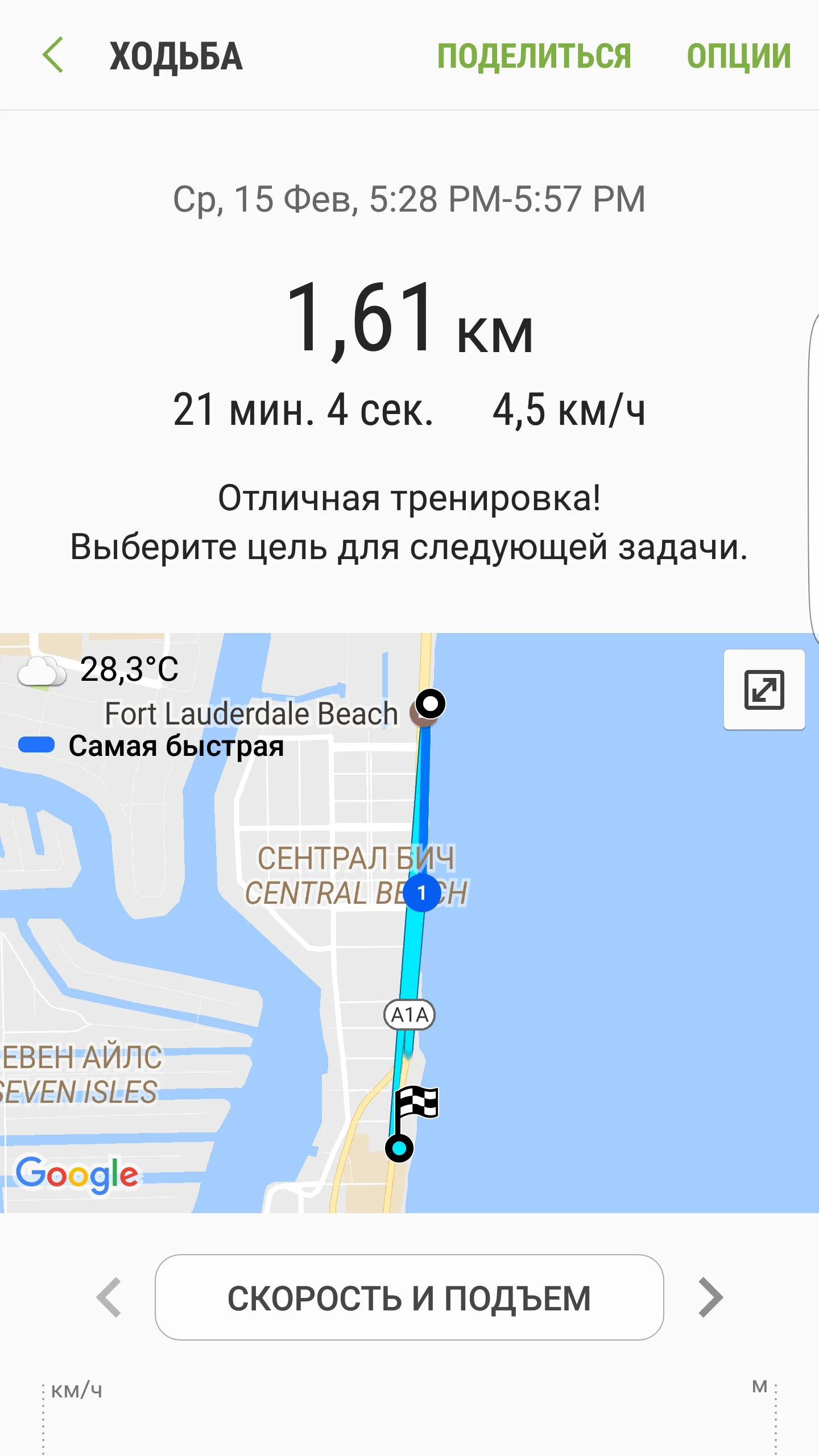Tap the back arrow to leave workout details
Viewport: 819px width, 1456px height.
coord(54,55)
